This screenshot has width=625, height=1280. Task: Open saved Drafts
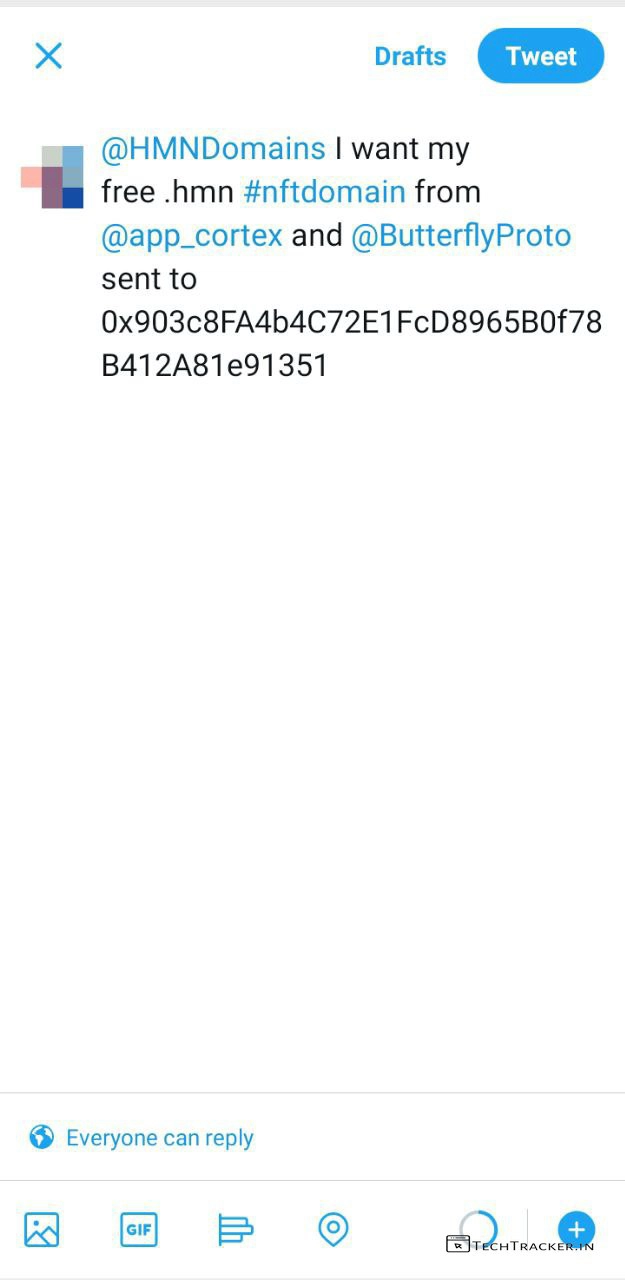[x=410, y=56]
